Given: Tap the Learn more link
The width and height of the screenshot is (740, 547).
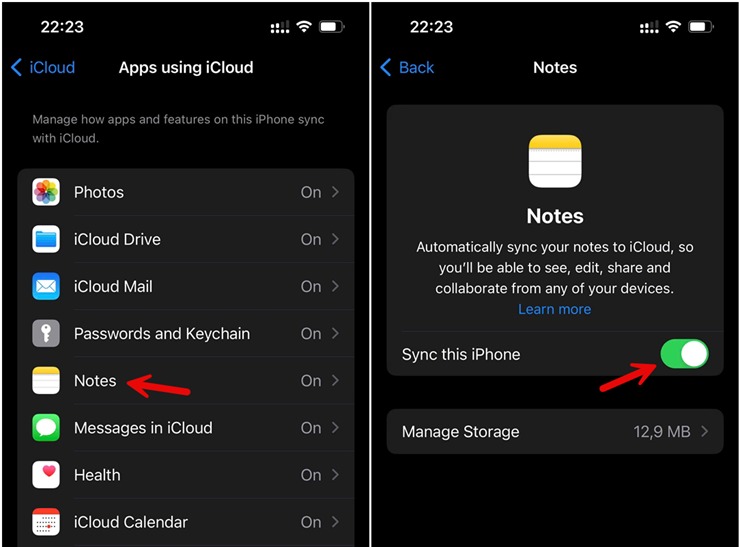Looking at the screenshot, I should click(x=554, y=310).
